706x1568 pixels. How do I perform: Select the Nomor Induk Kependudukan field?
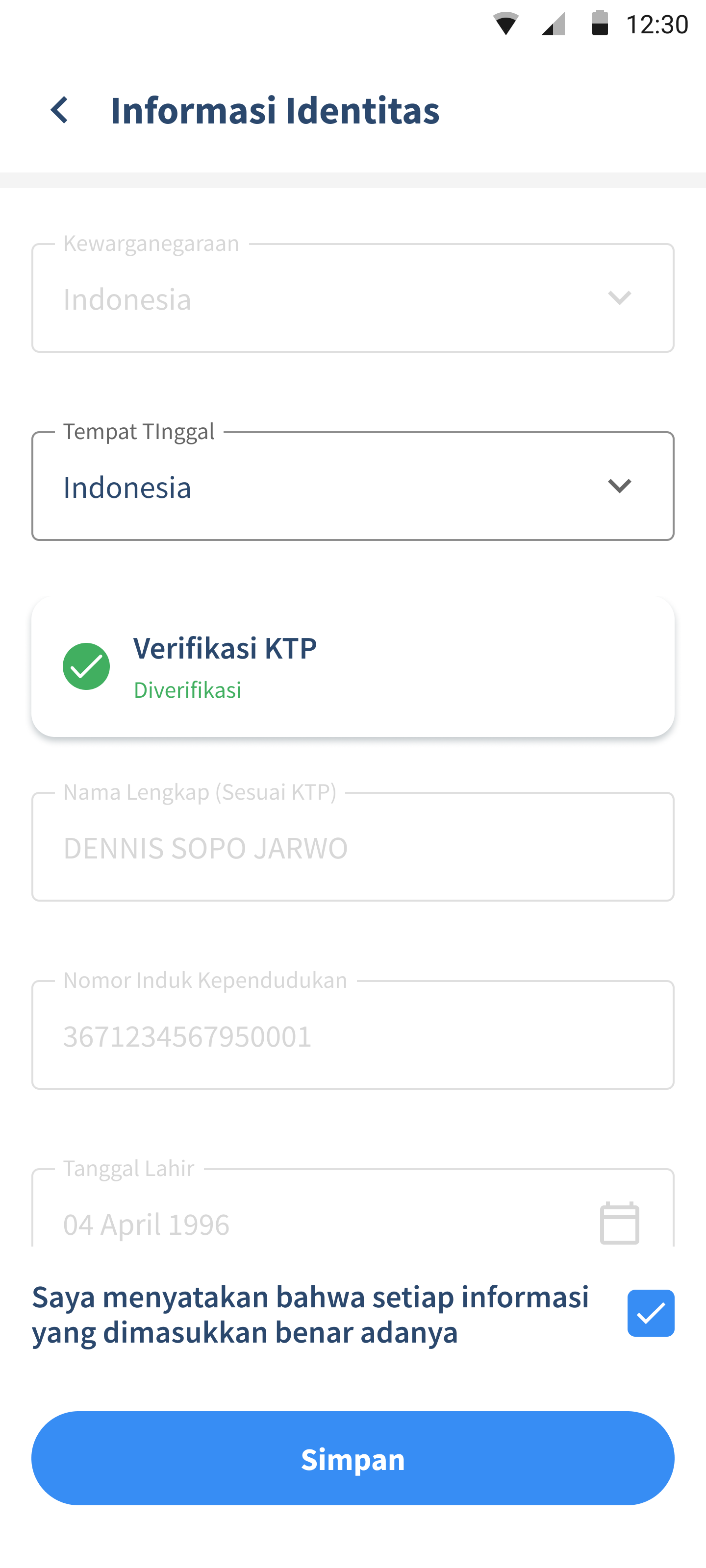click(x=353, y=1035)
